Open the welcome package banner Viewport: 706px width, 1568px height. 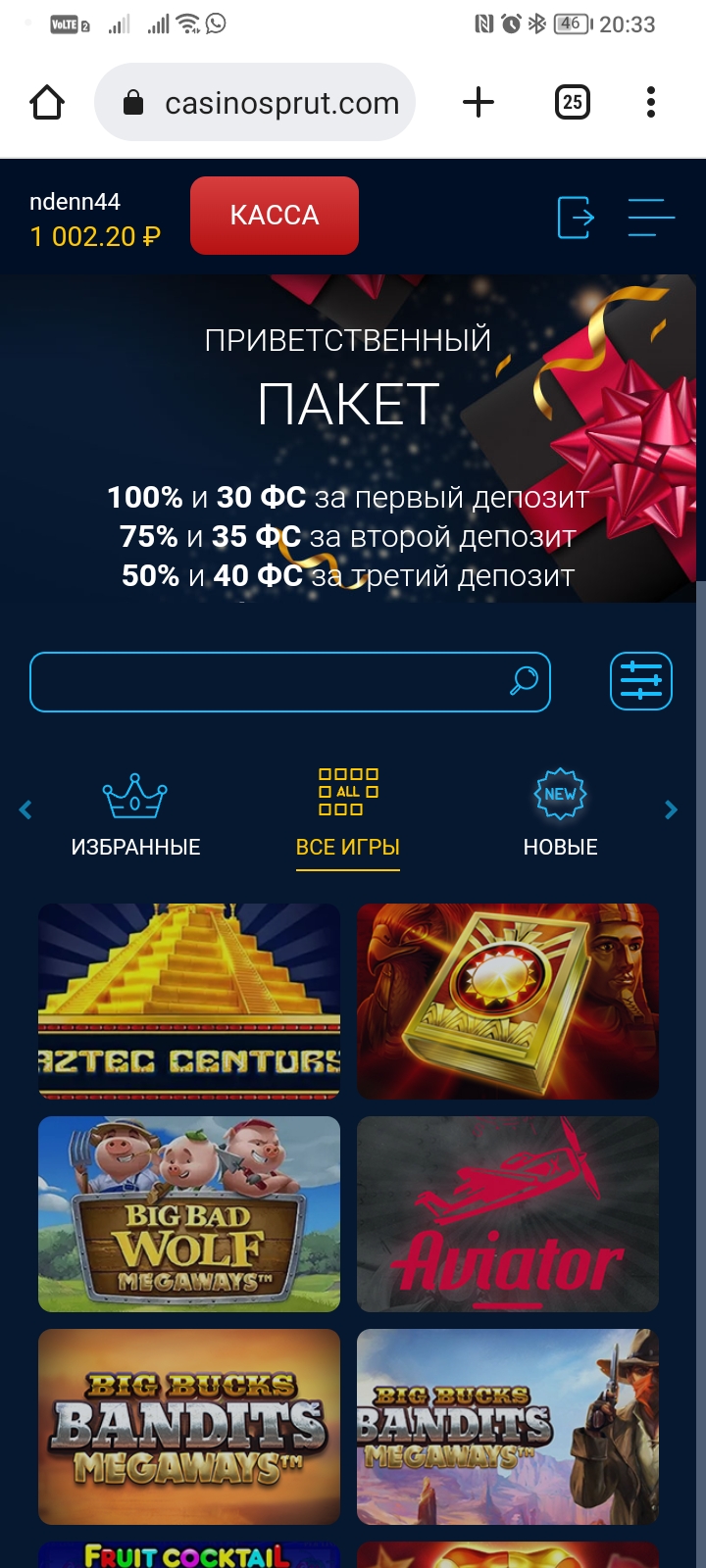point(348,441)
